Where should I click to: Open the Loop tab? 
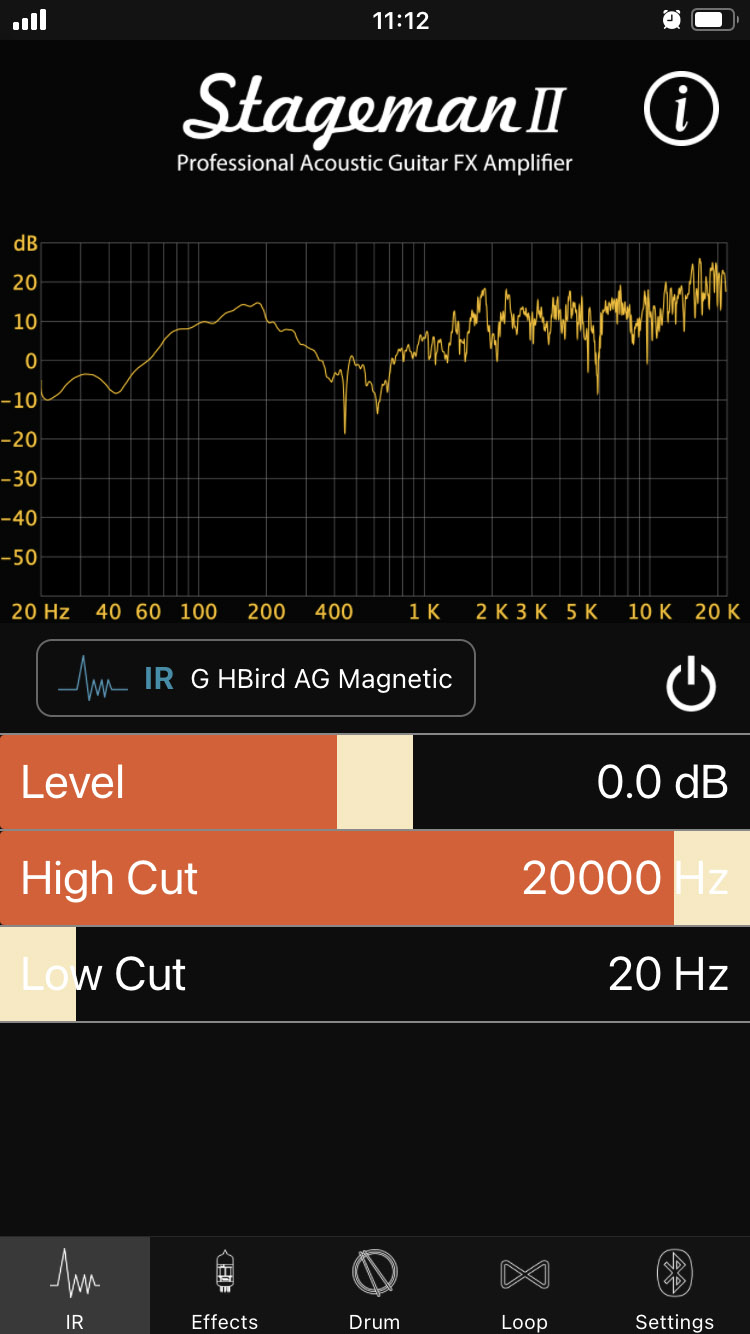524,1286
